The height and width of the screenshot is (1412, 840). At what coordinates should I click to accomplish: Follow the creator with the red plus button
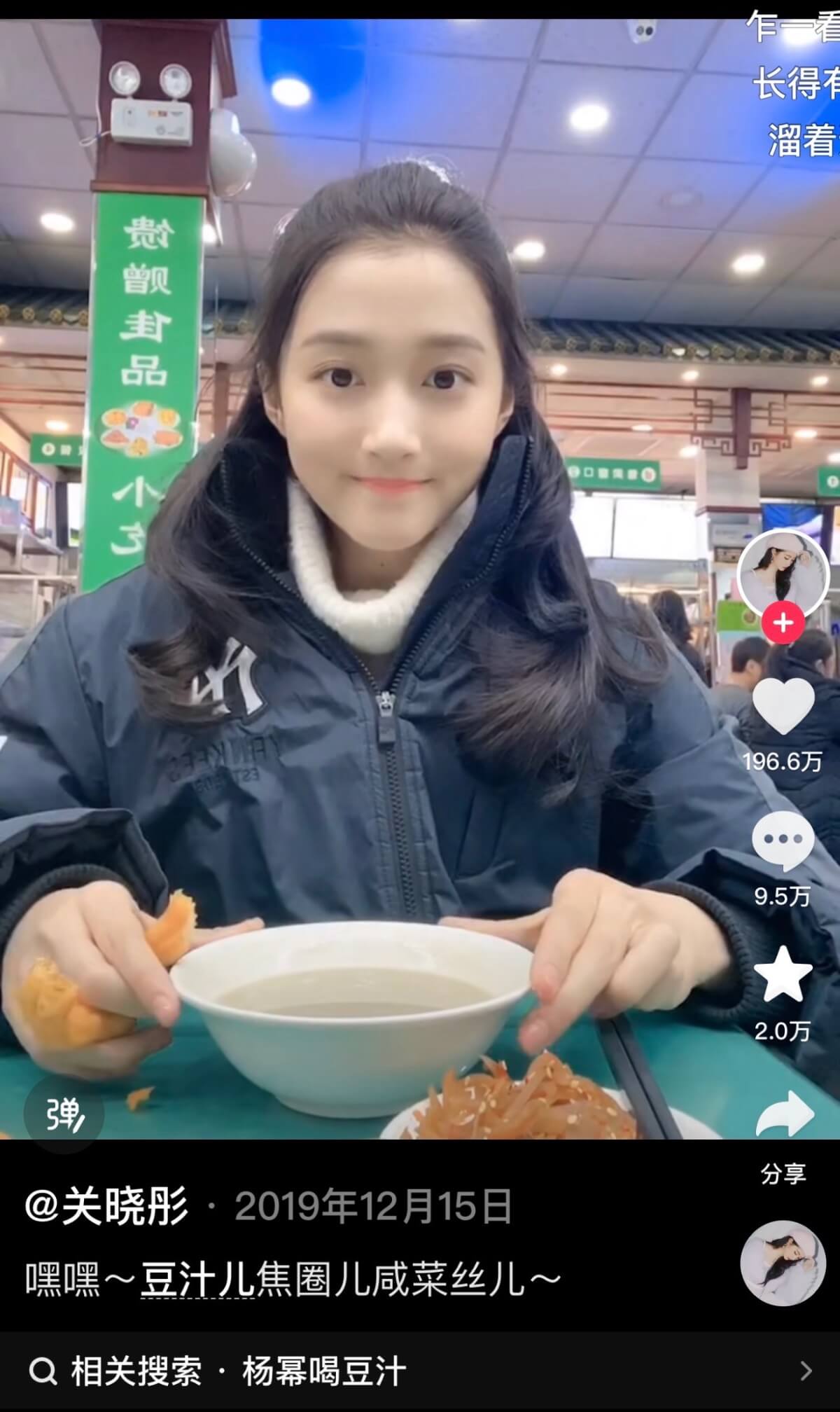(783, 622)
